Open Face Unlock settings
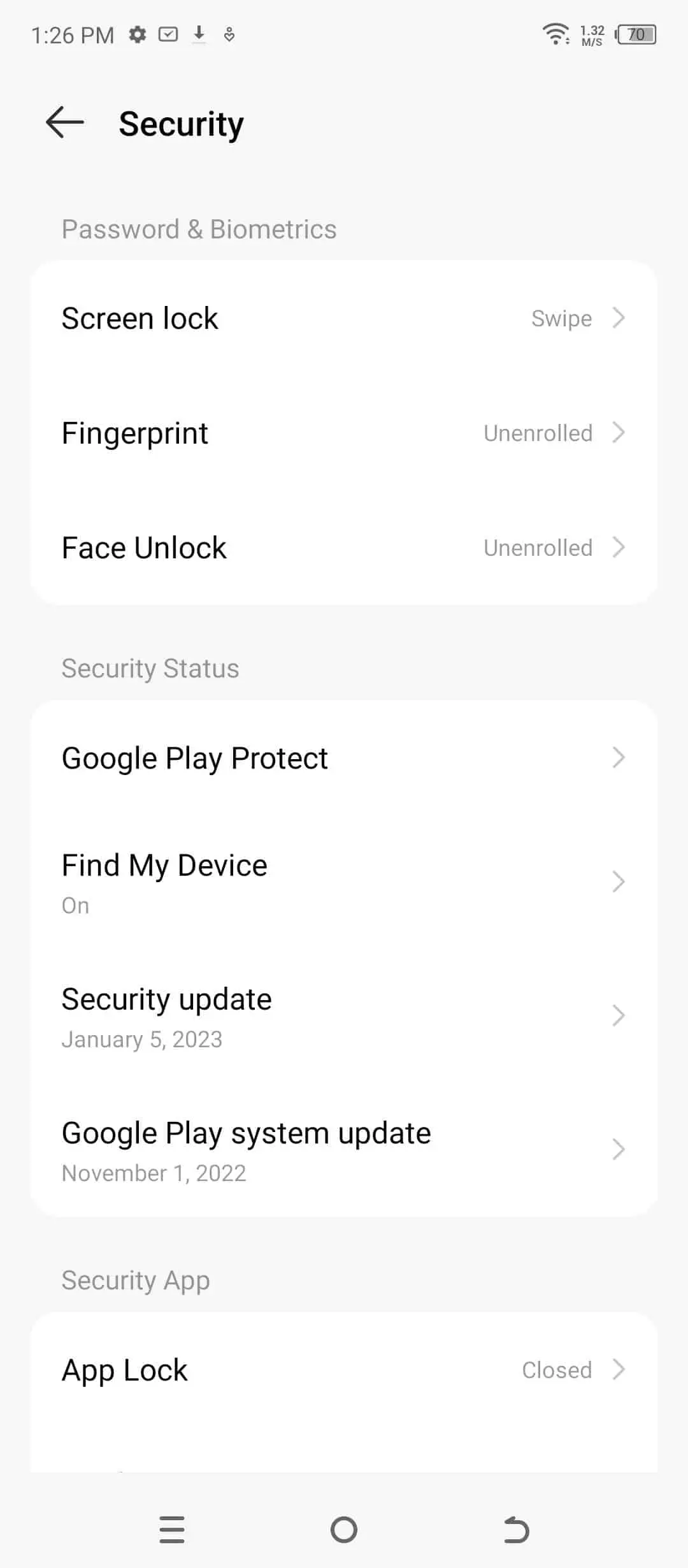Image resolution: width=688 pixels, height=1568 pixels. [344, 548]
